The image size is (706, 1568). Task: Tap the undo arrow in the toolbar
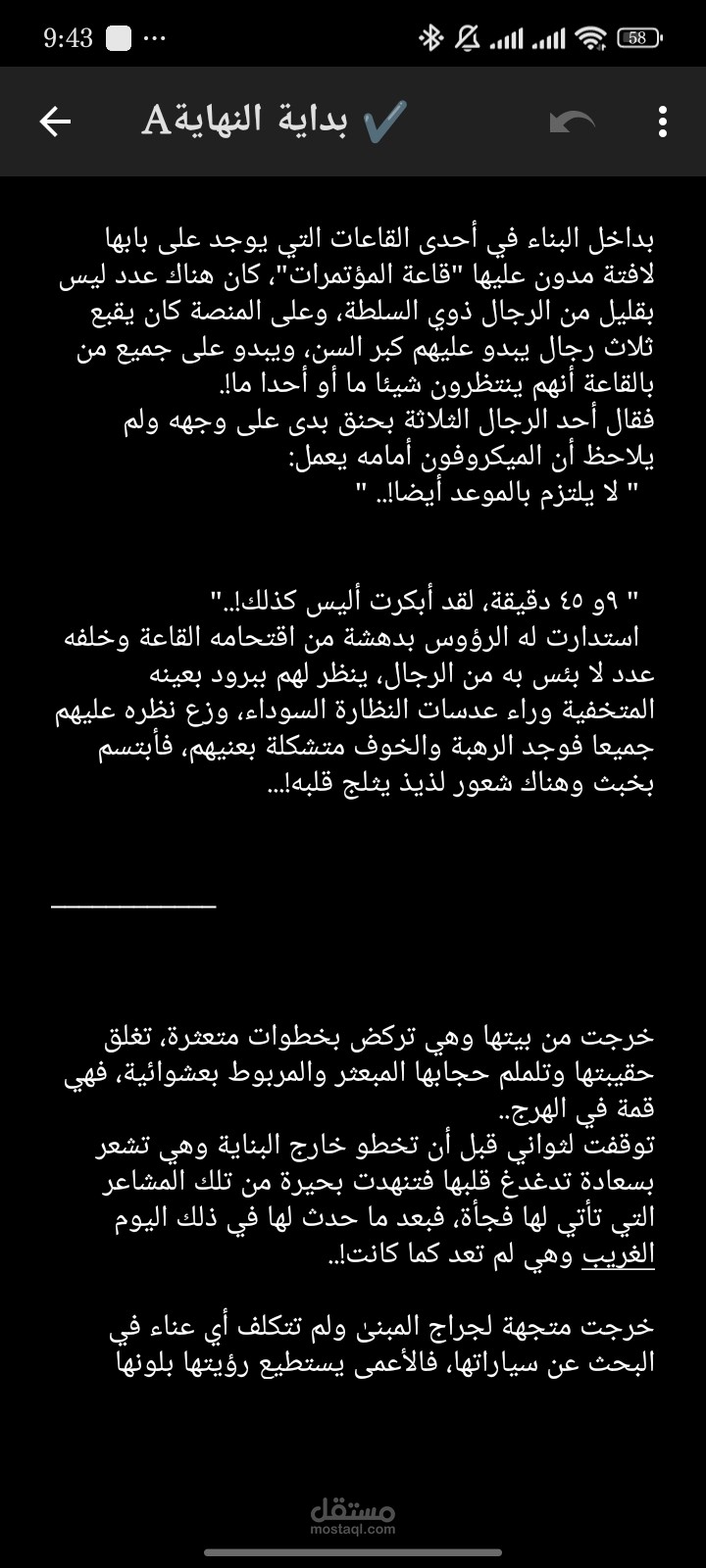573,122
